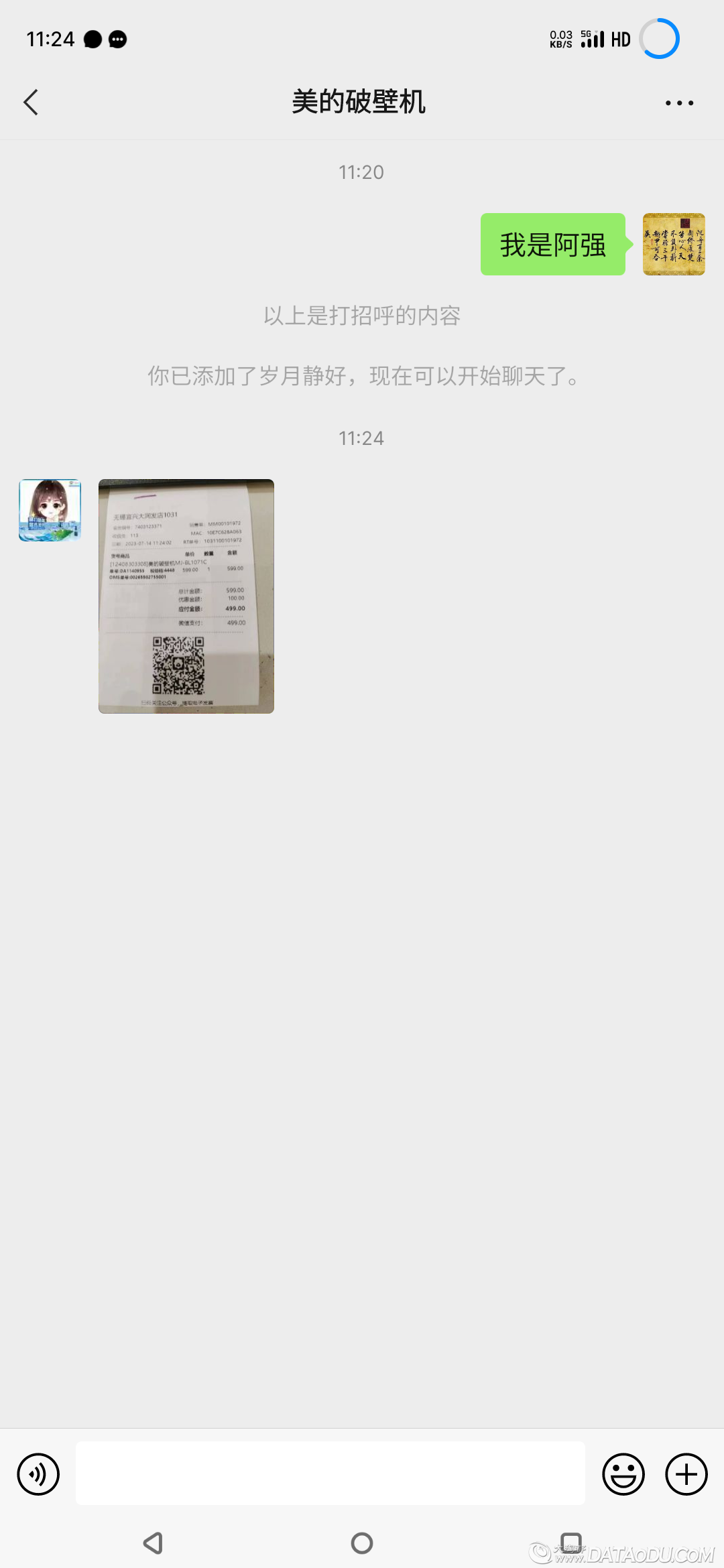Tap the system home button
Image resolution: width=724 pixels, height=1568 pixels.
[x=362, y=1543]
